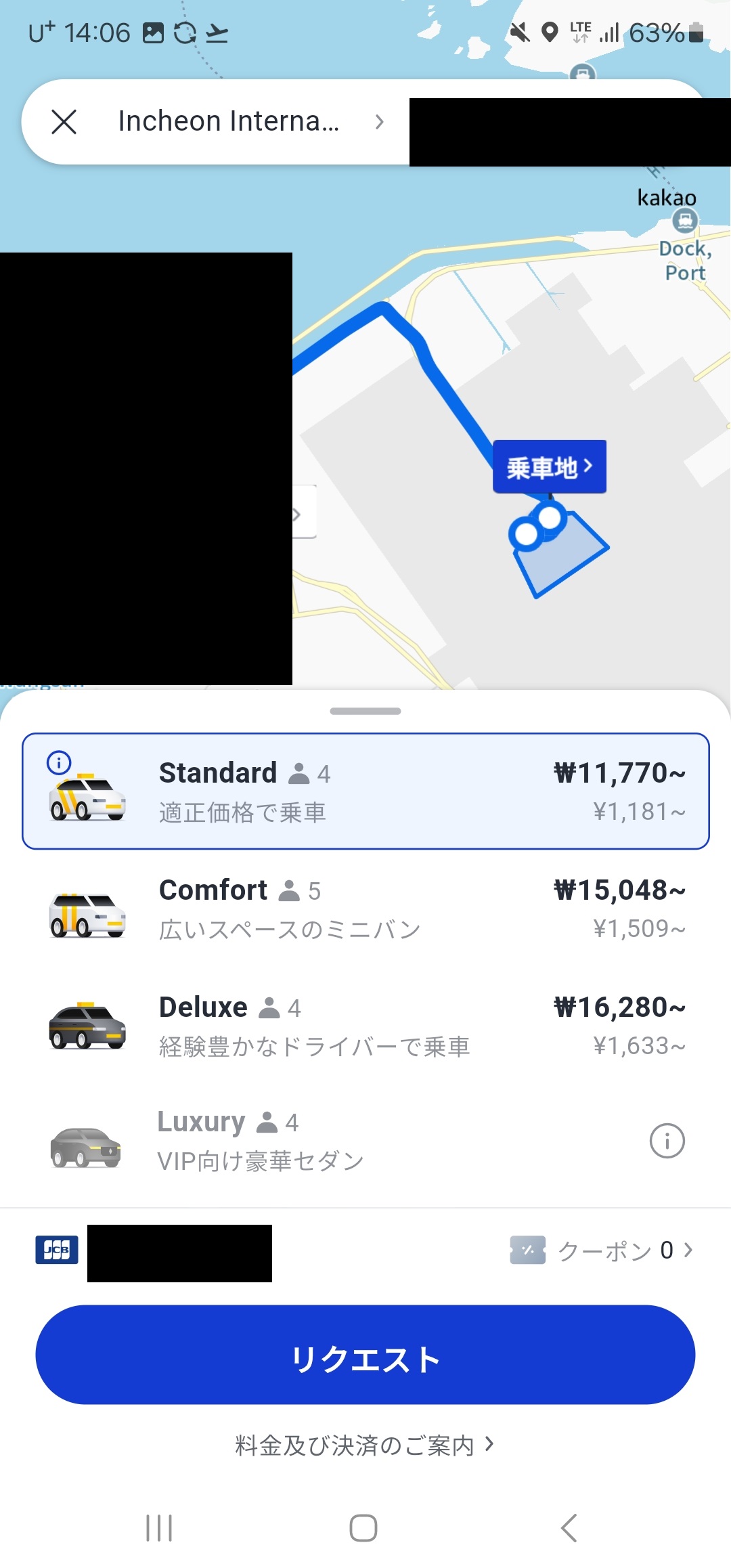The width and height of the screenshot is (731, 1568).
Task: Open the 乗車地 pickup point label
Action: point(550,466)
